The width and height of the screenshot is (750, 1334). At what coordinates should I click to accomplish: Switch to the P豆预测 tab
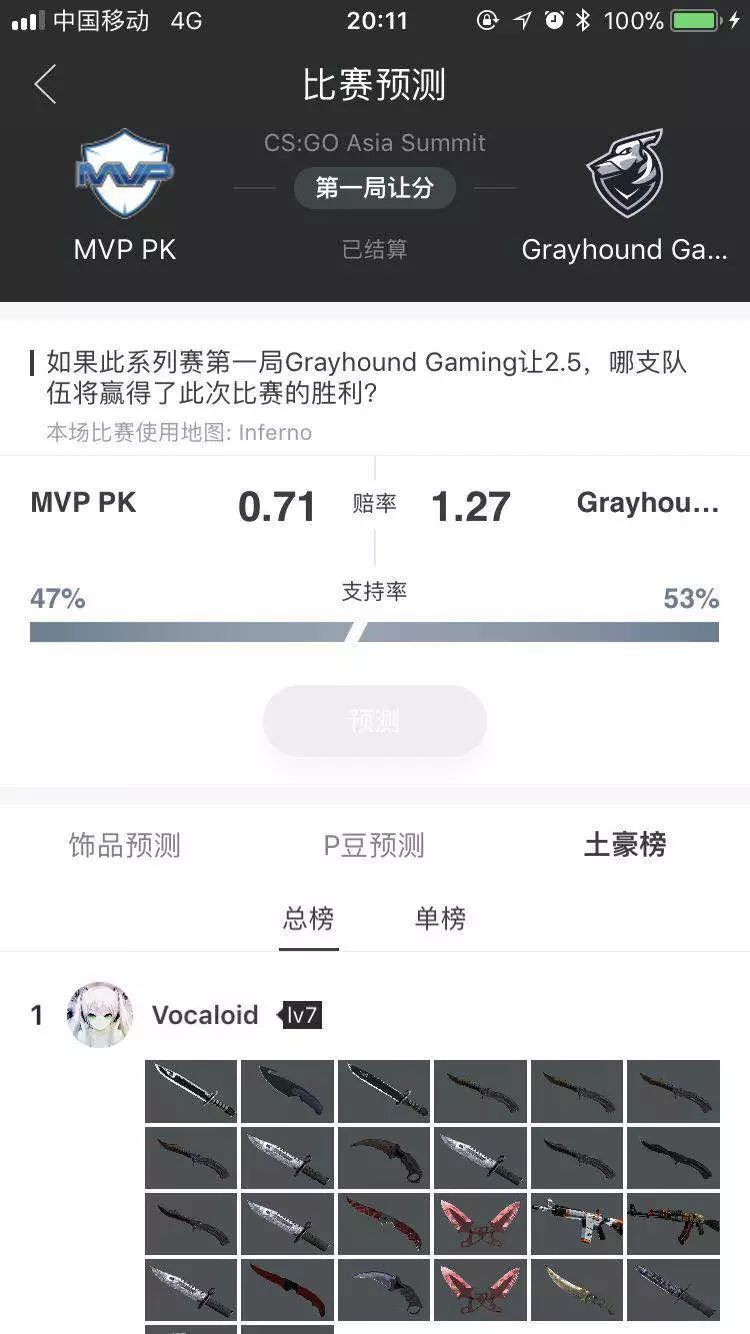coord(374,845)
